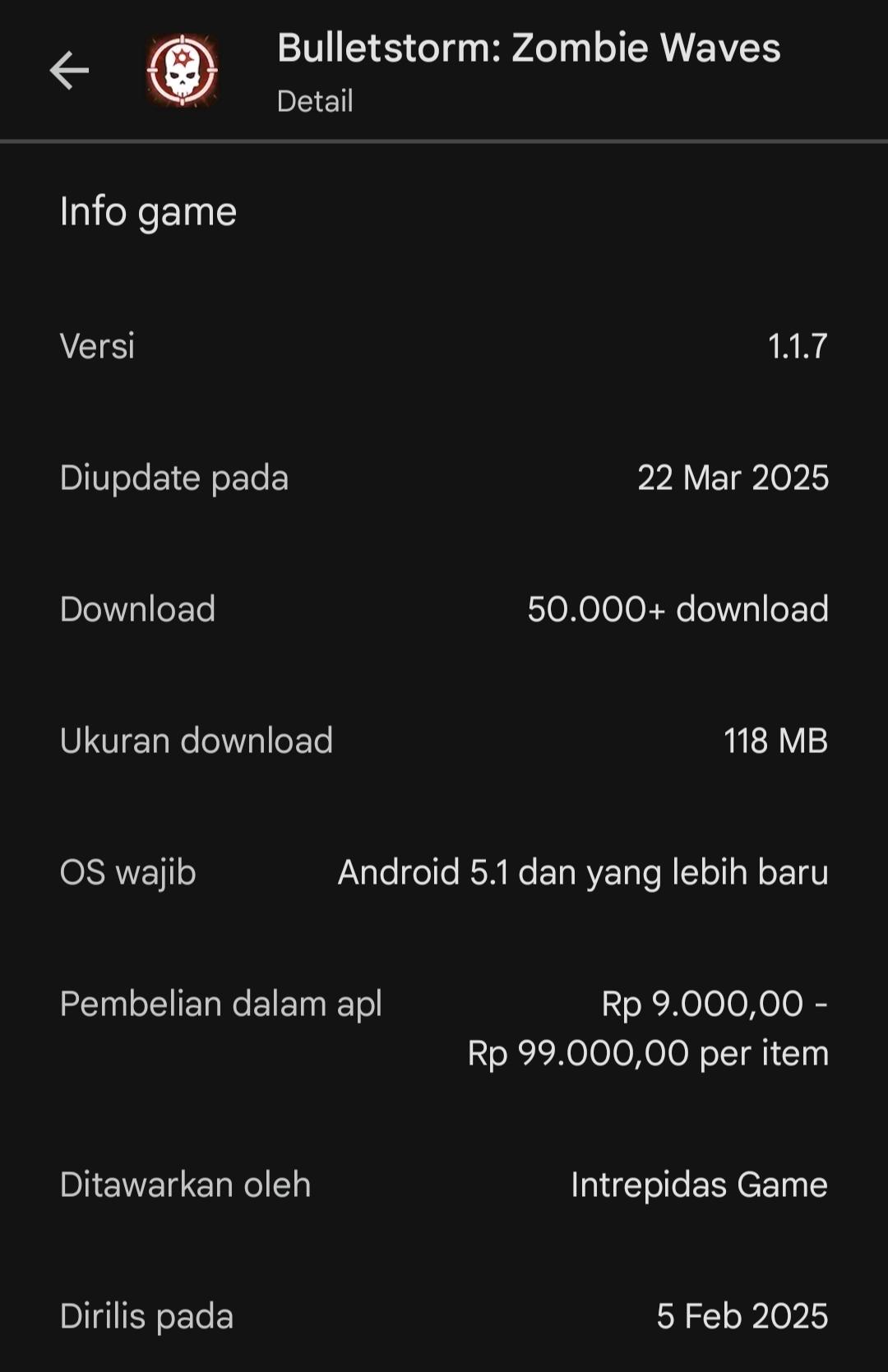The image size is (888, 1372).
Task: Select the 50.000+ download count
Action: coord(678,609)
